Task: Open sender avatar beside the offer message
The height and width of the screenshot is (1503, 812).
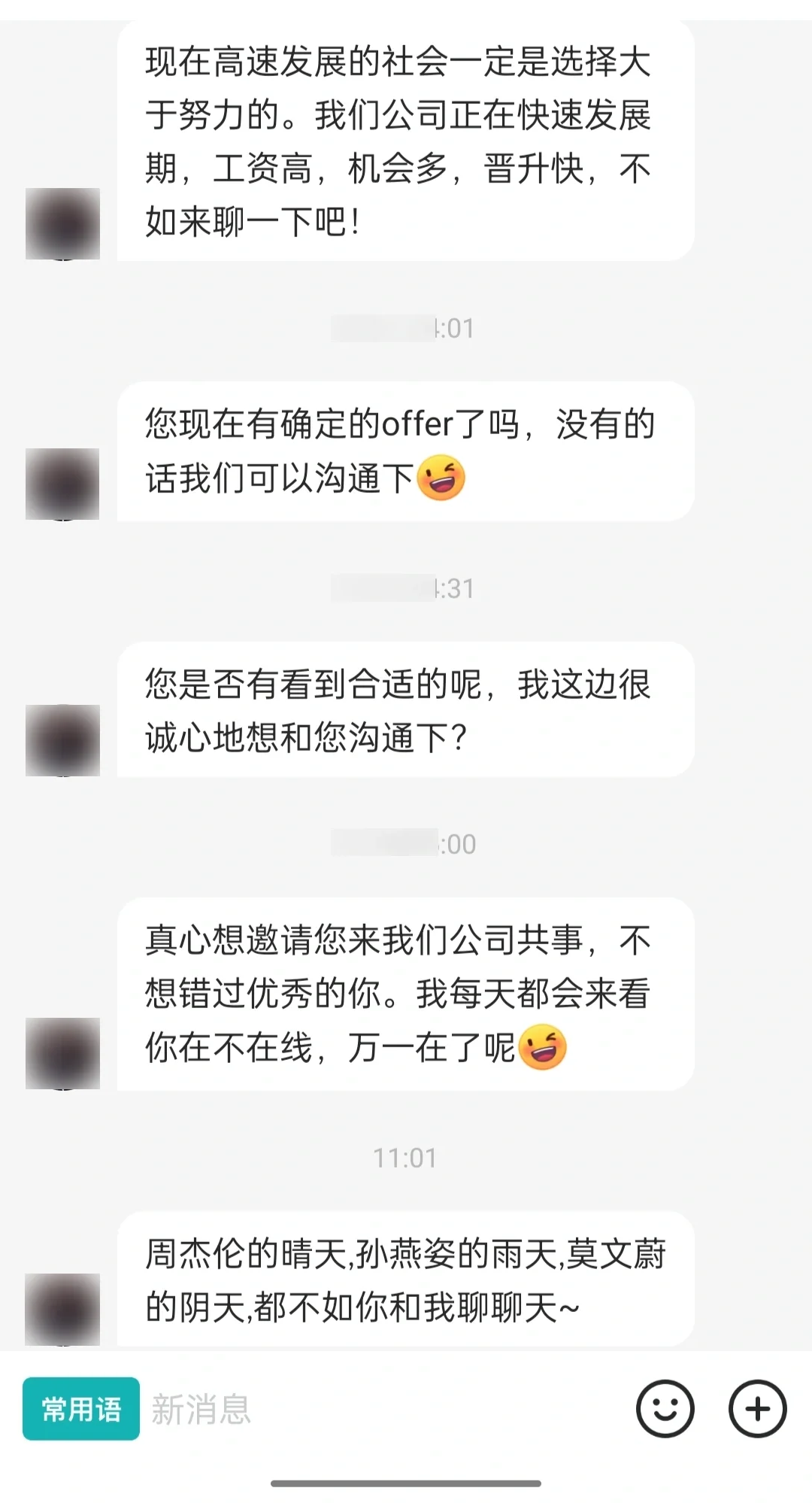Action: click(x=62, y=484)
